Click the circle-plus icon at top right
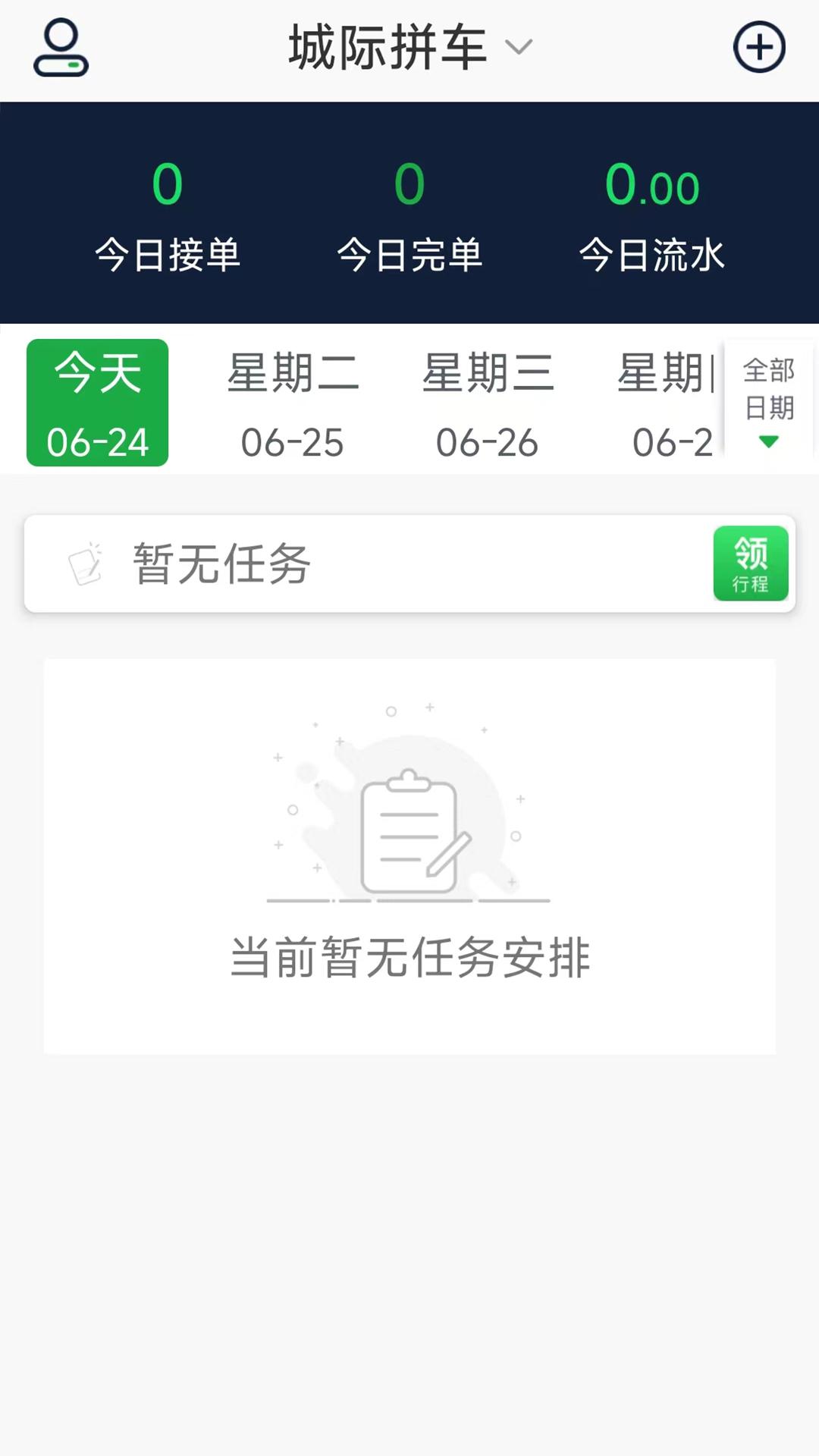The width and height of the screenshot is (819, 1456). [x=761, y=47]
